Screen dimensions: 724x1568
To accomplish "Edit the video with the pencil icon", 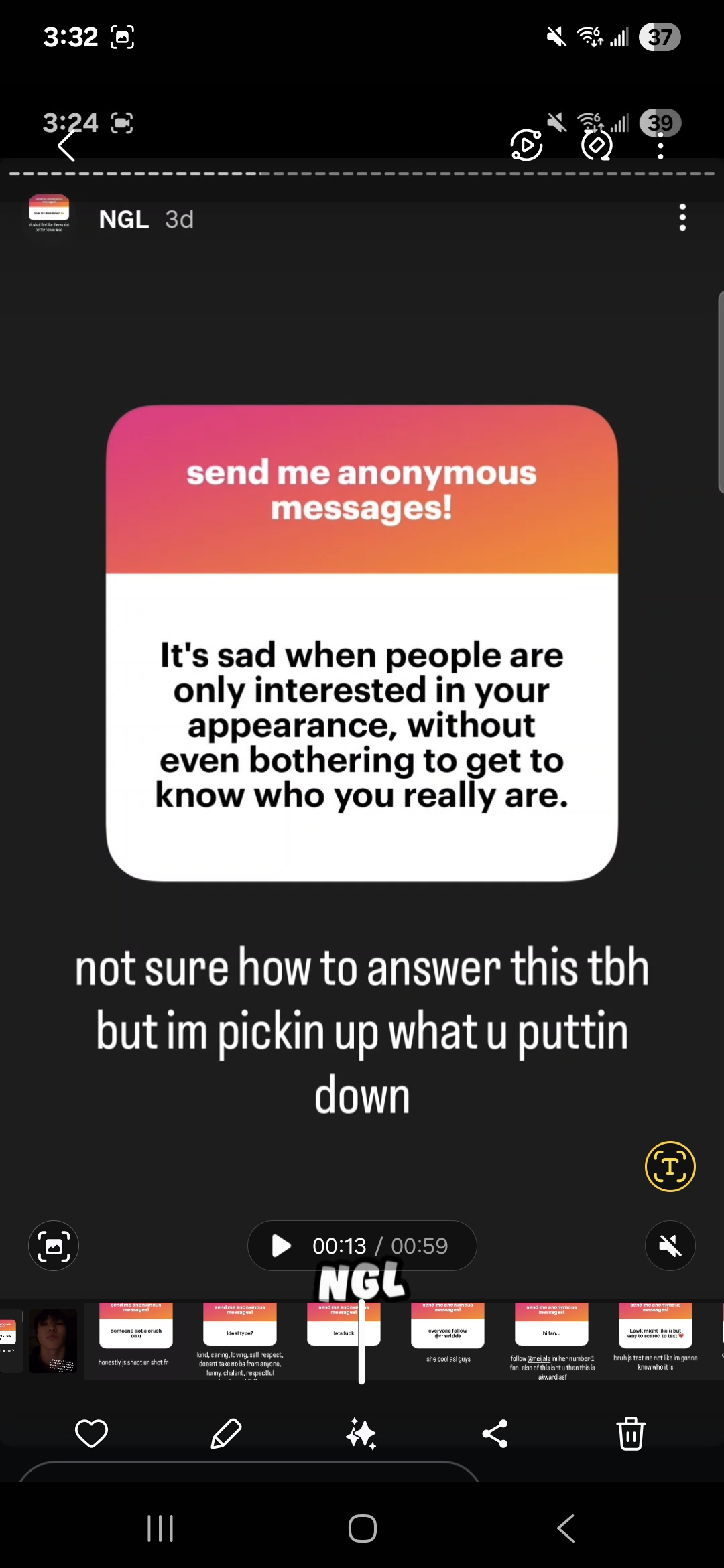I will (x=227, y=1433).
